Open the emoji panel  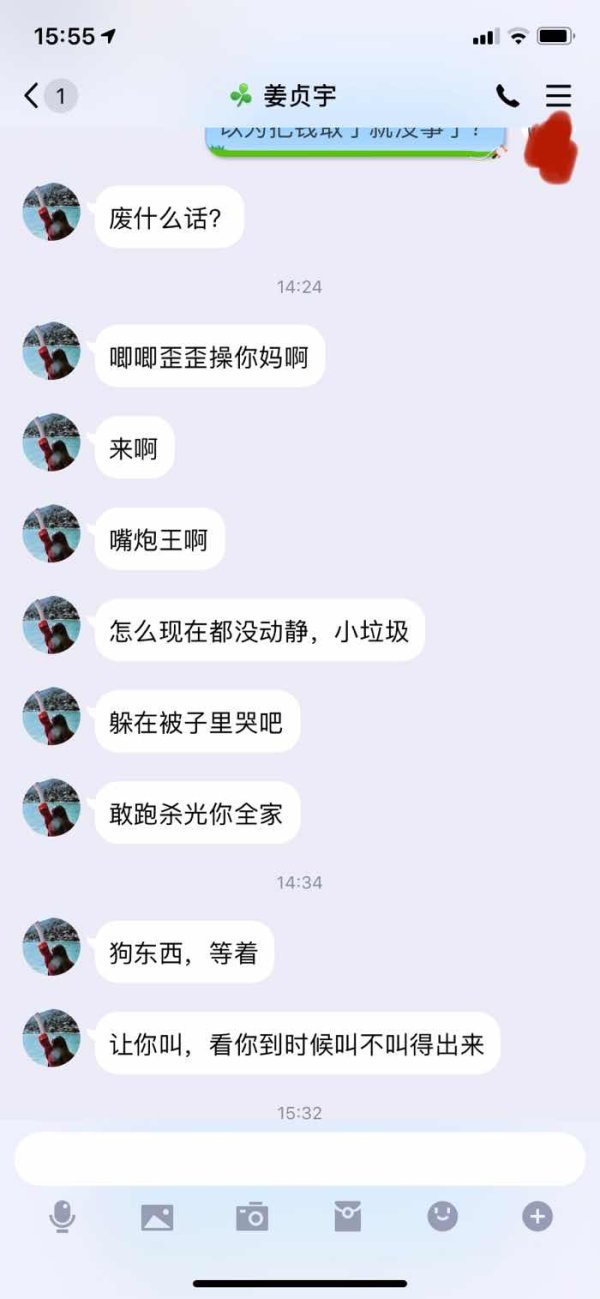click(x=442, y=1216)
